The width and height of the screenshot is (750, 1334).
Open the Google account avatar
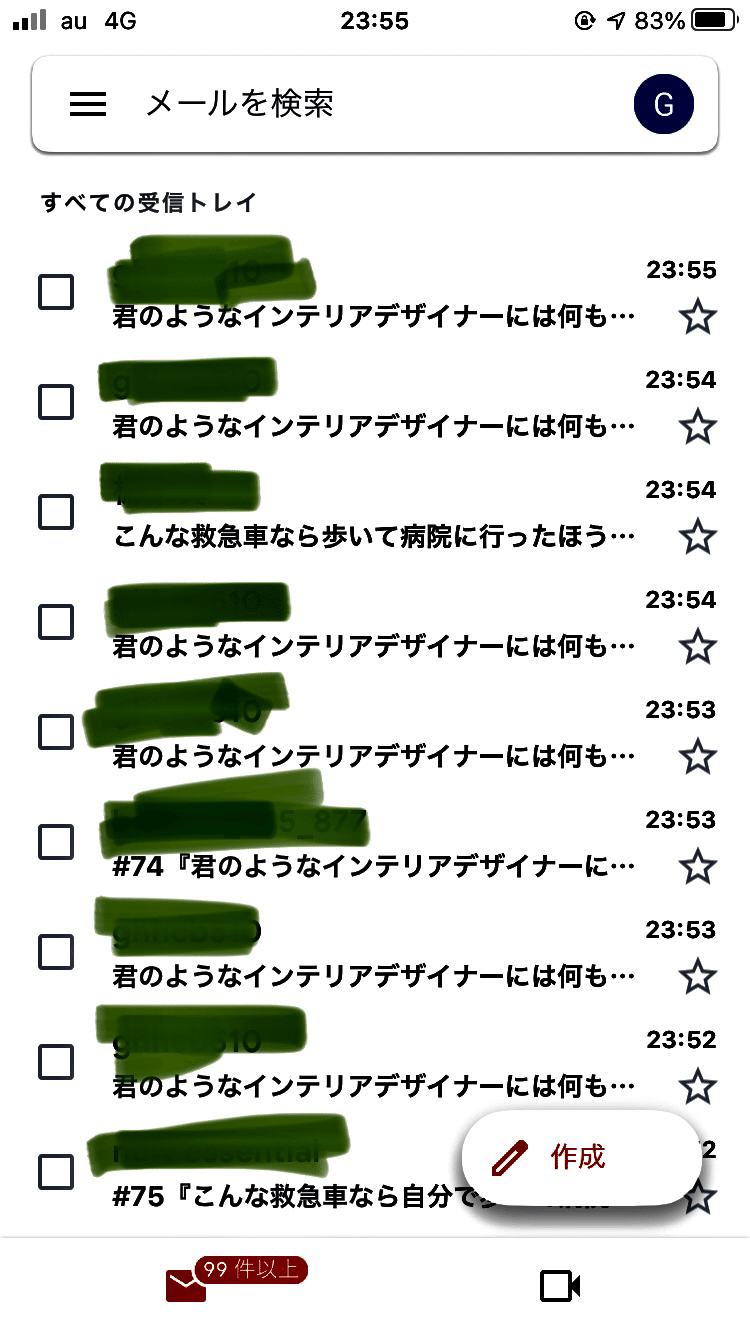click(663, 103)
